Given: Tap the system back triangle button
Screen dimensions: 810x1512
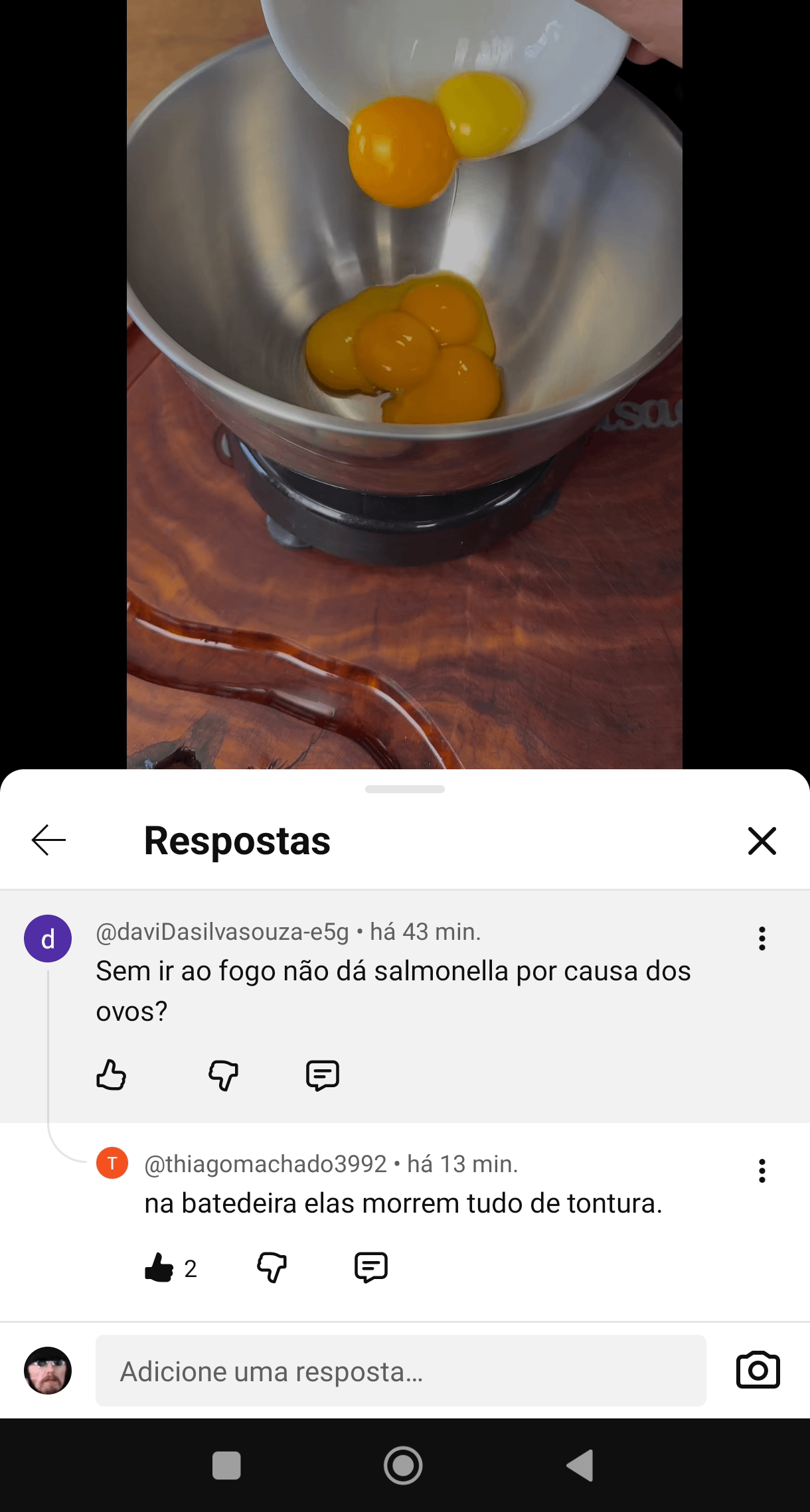Looking at the screenshot, I should coord(580,1466).
